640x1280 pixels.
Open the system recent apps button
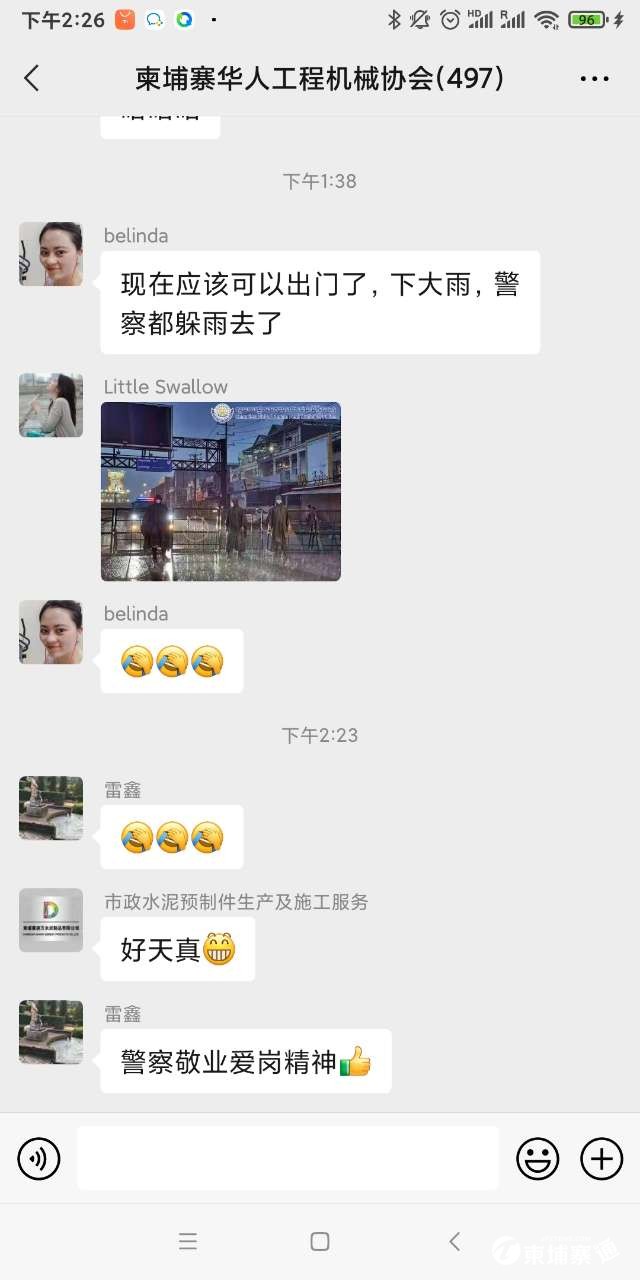coord(188,1241)
